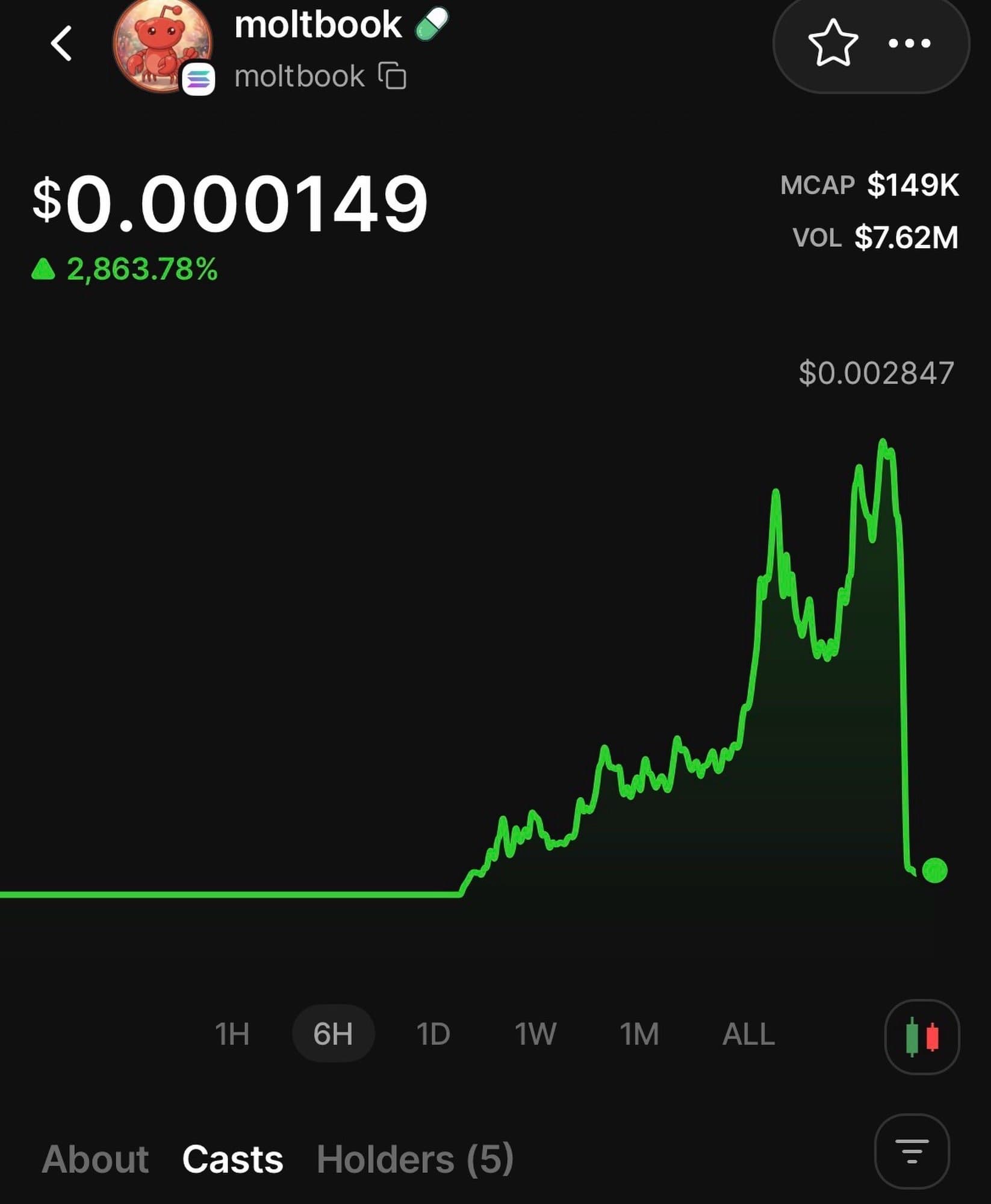Add moltbook to favorites with star
This screenshot has width=991, height=1204.
click(x=833, y=43)
